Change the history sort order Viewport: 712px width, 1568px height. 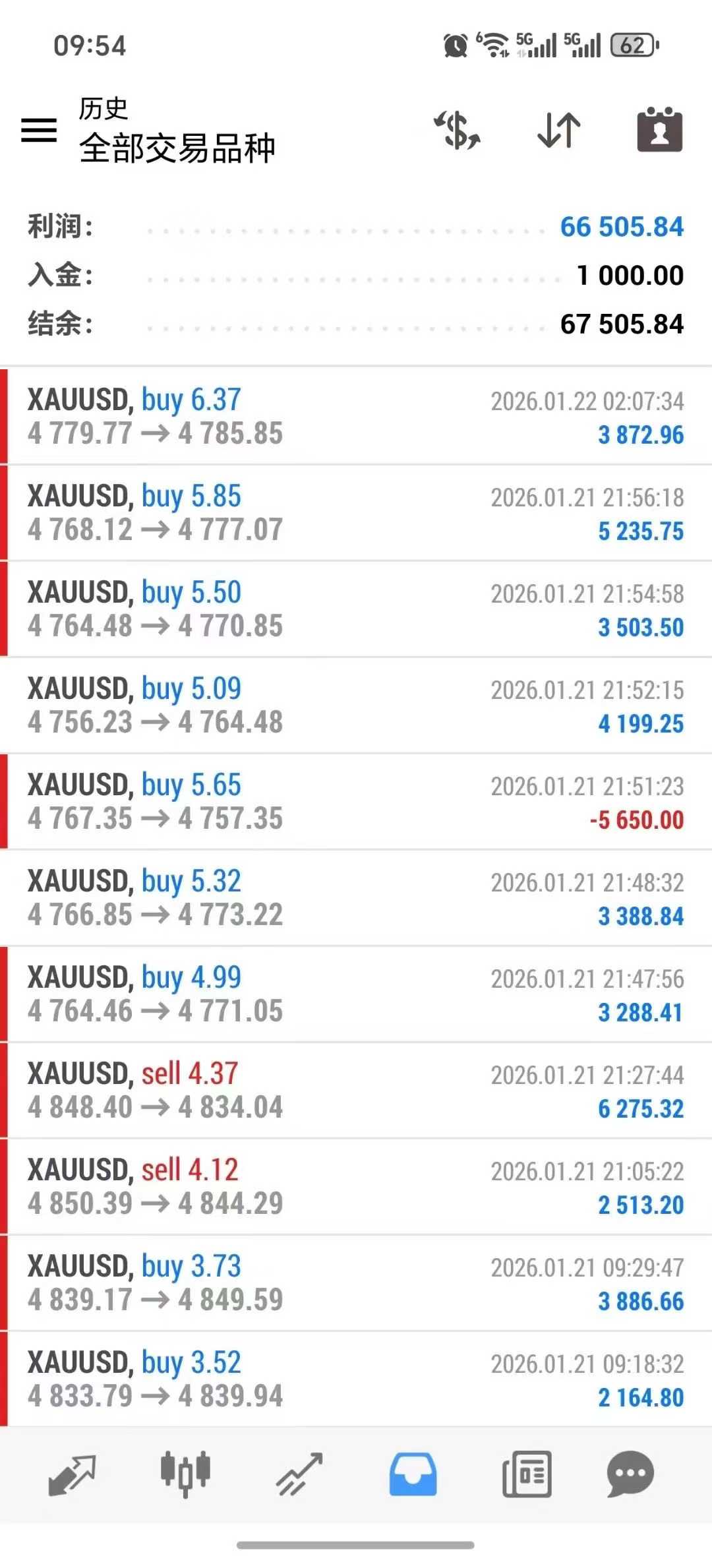coord(559,129)
